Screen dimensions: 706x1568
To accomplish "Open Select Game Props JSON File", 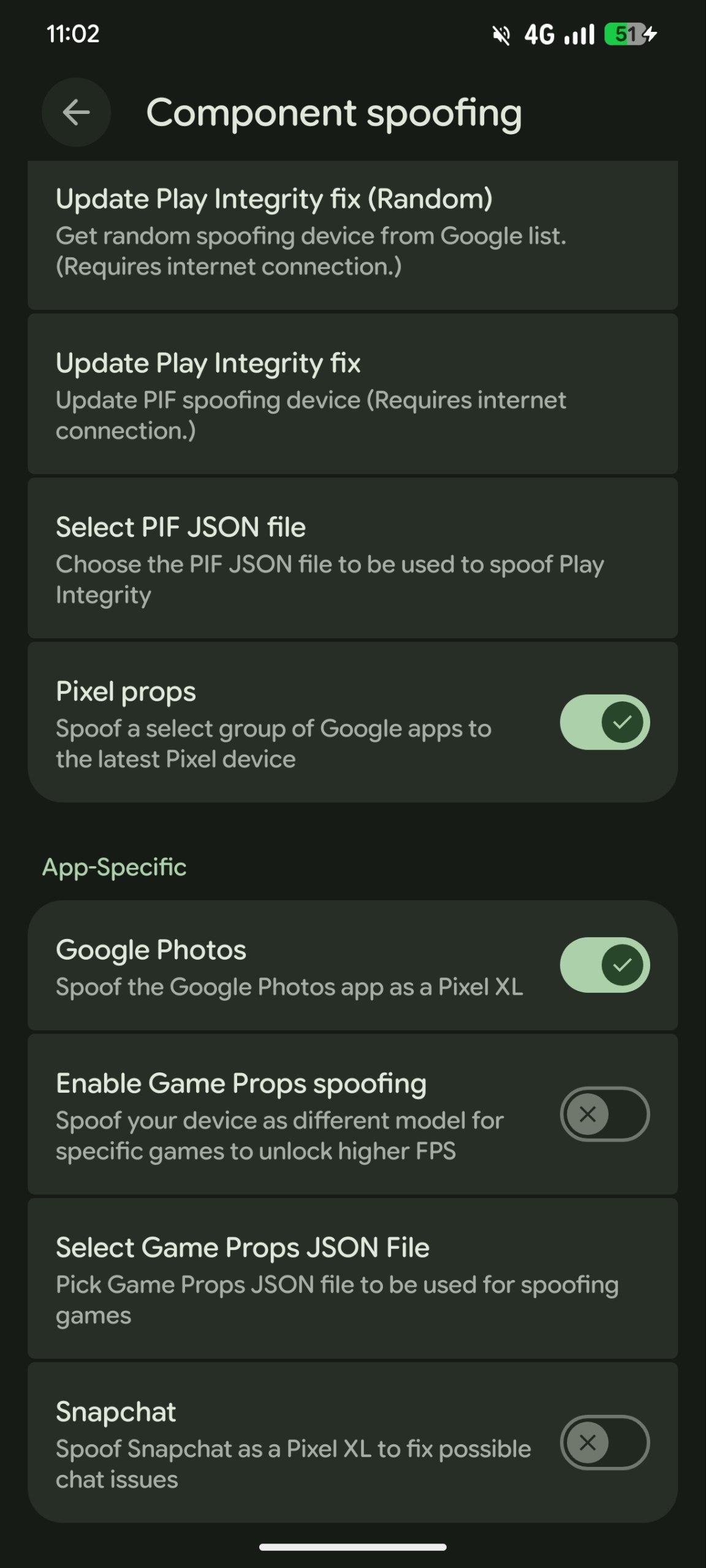I will (352, 1280).
